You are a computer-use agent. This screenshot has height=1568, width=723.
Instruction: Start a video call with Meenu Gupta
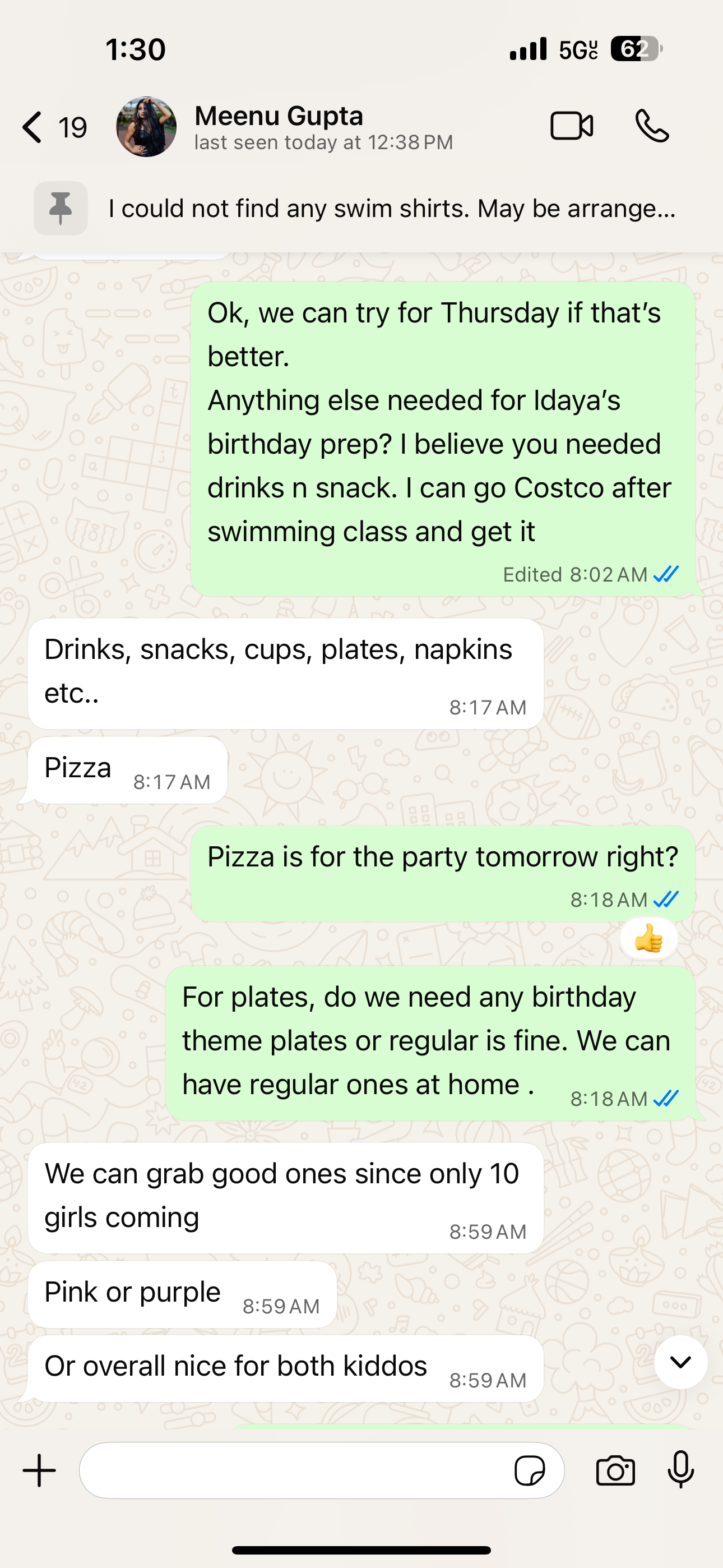pyautogui.click(x=572, y=127)
